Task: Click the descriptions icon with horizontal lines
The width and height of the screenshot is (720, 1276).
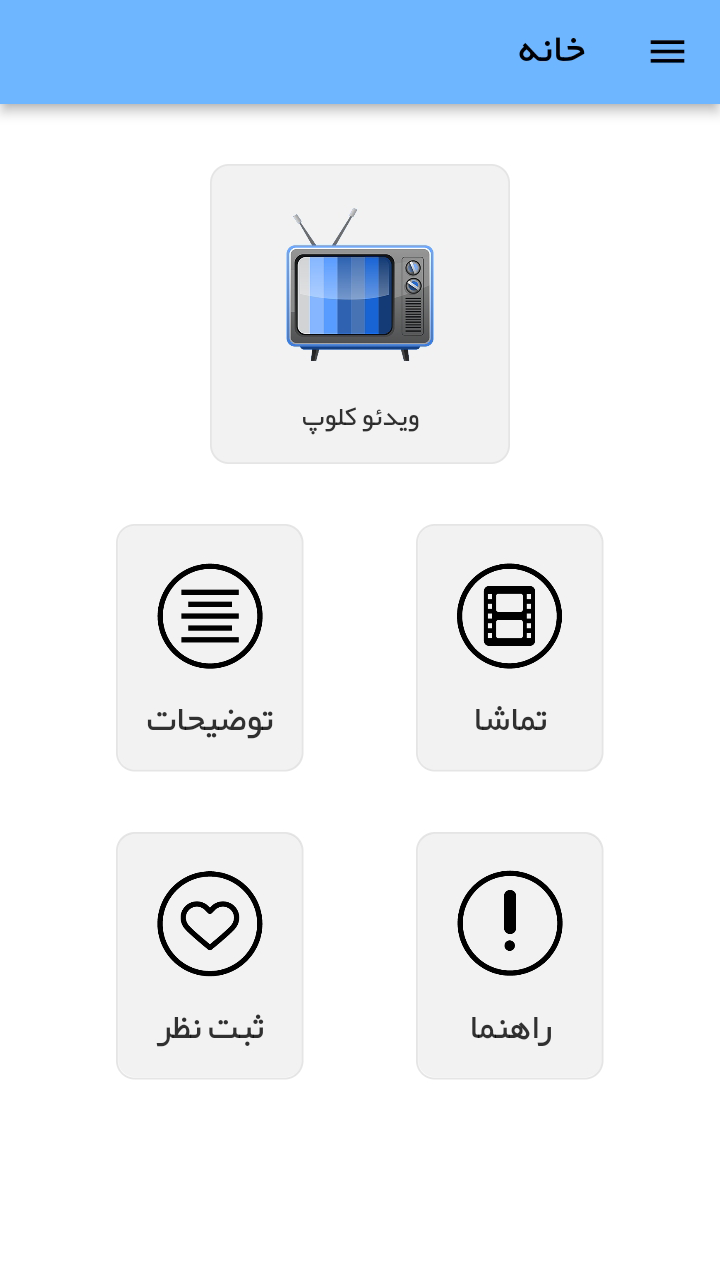Action: pos(210,615)
